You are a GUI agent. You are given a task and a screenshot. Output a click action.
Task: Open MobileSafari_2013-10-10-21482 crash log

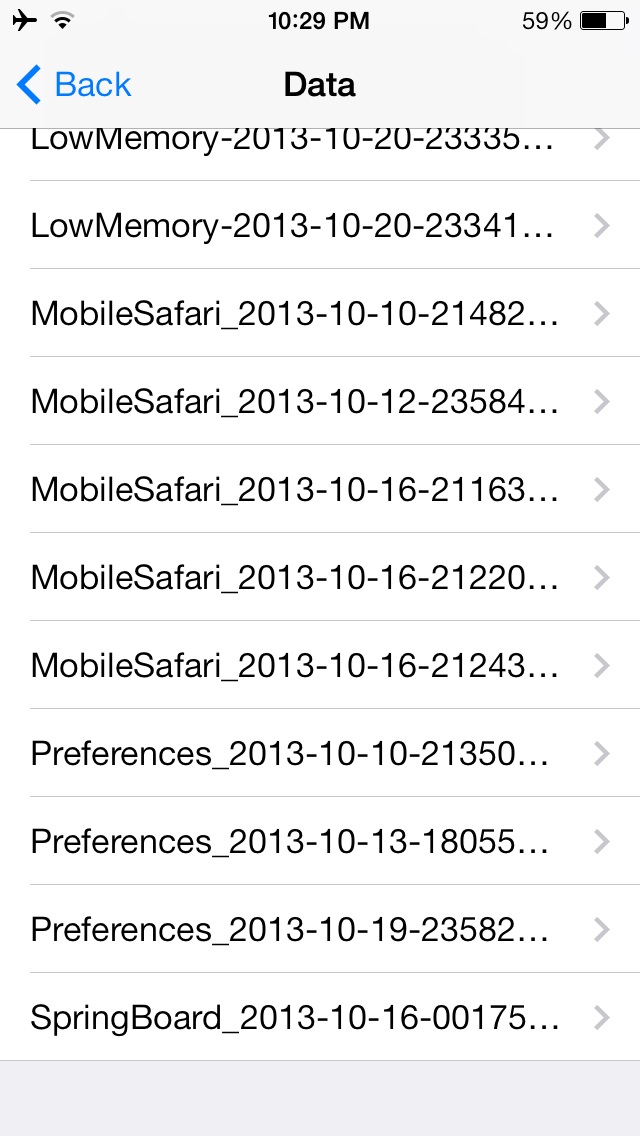coord(320,313)
